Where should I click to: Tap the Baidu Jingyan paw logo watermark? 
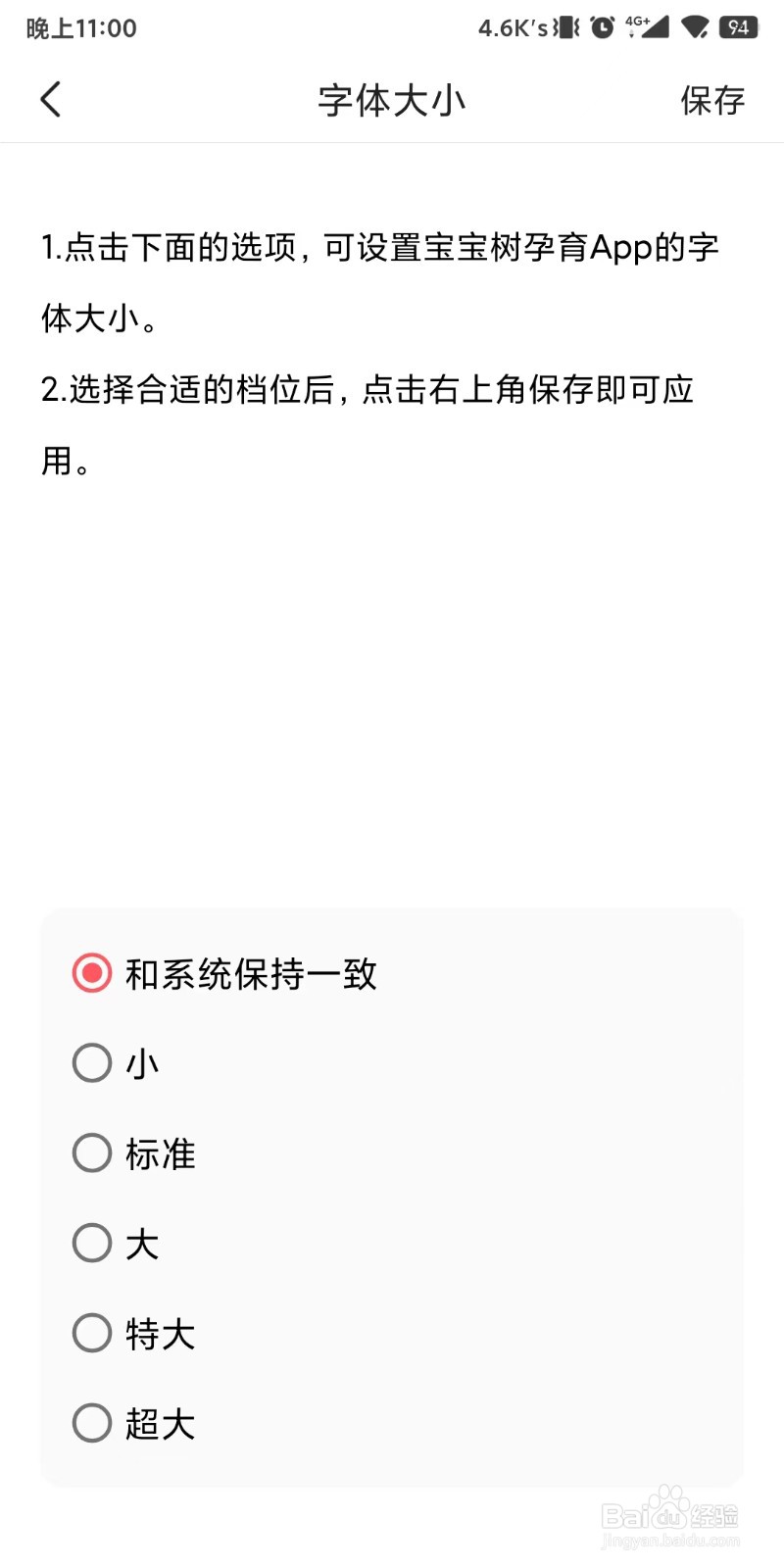(x=670, y=1494)
